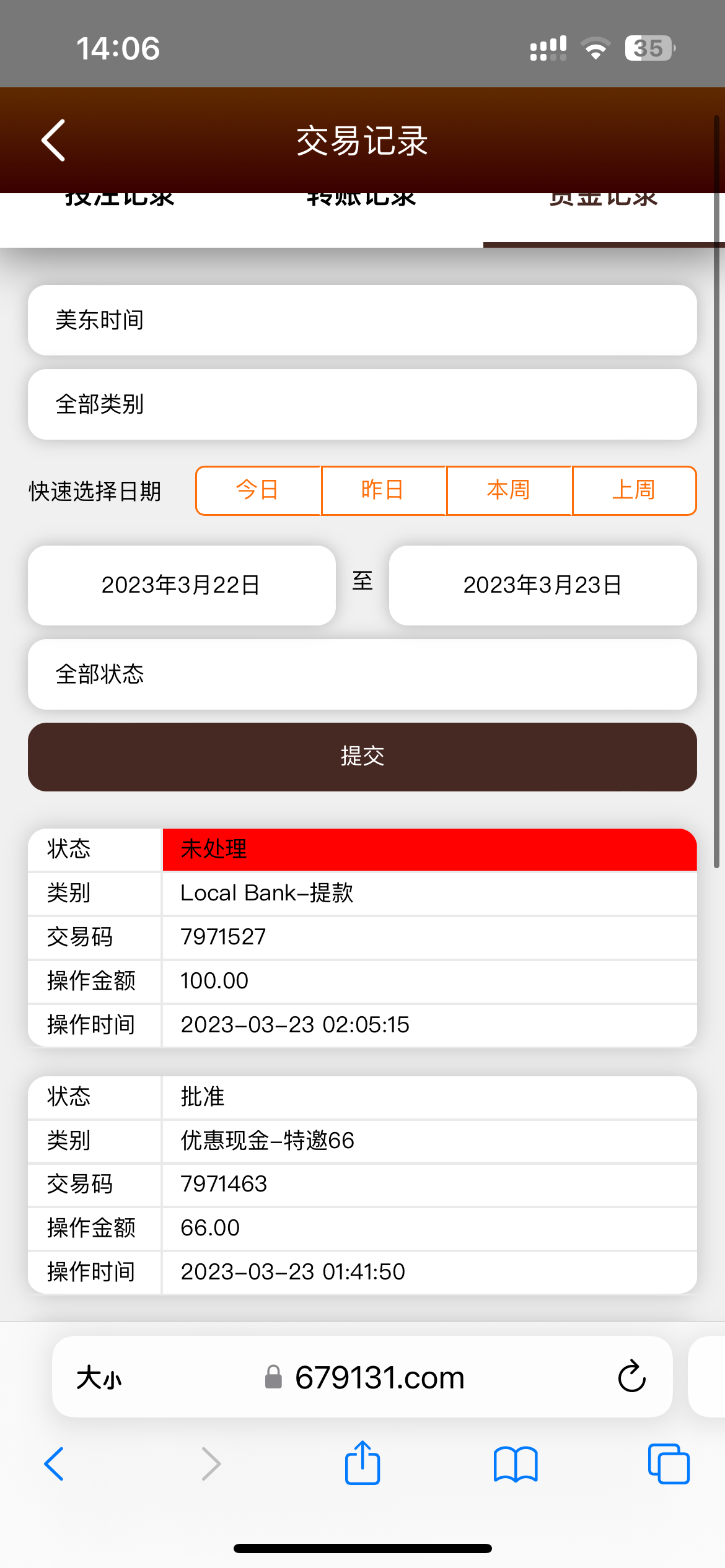Open the 美东时间 timezone dropdown

point(362,320)
